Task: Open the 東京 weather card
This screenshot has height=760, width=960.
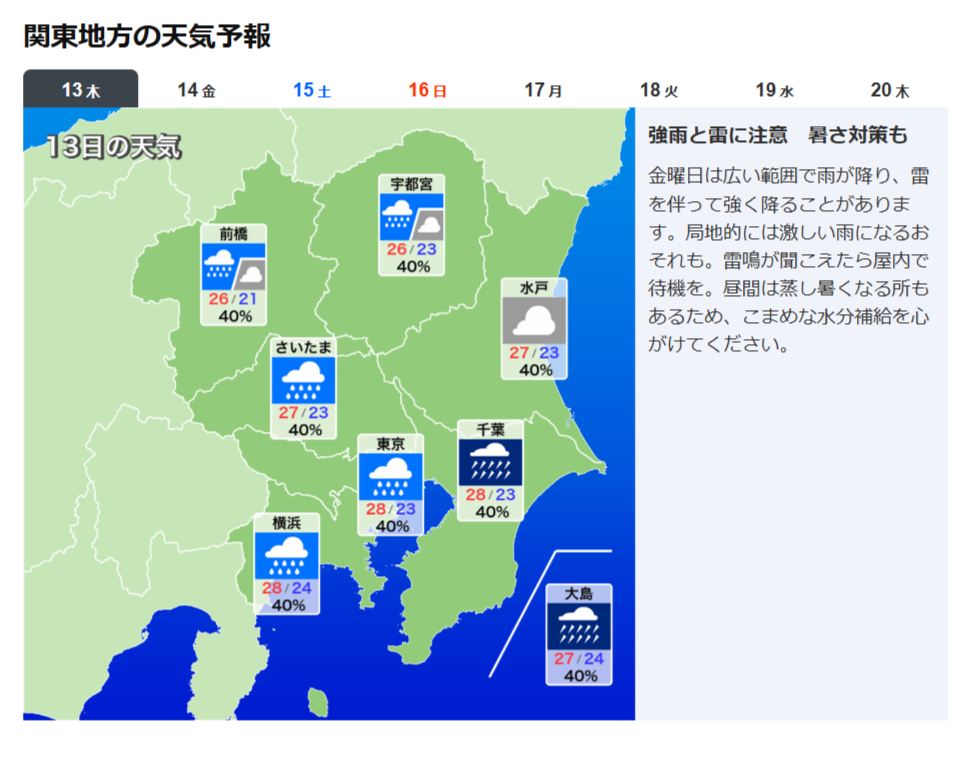Action: pos(391,485)
